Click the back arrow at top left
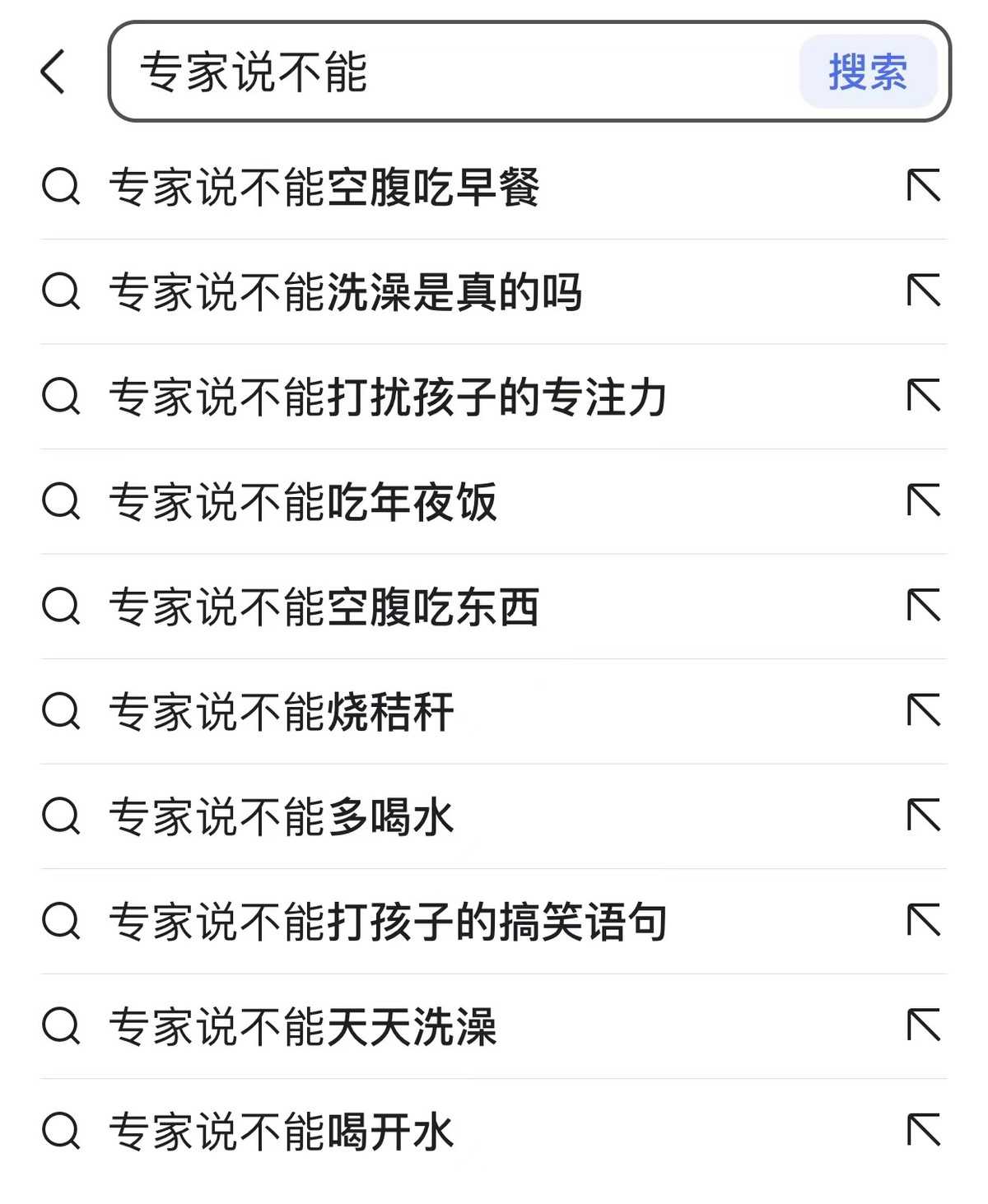988x1204 pixels. (x=53, y=72)
